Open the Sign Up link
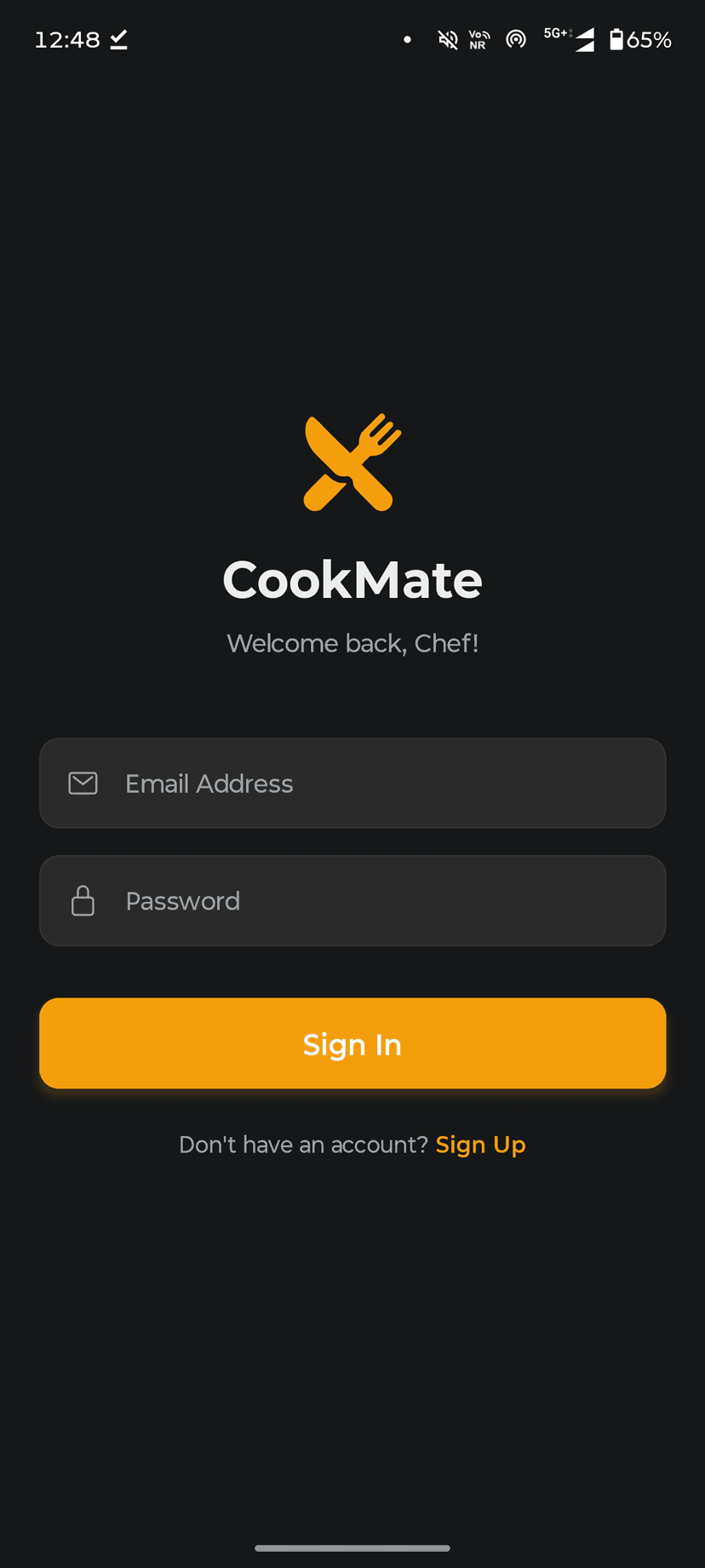 [x=480, y=1145]
